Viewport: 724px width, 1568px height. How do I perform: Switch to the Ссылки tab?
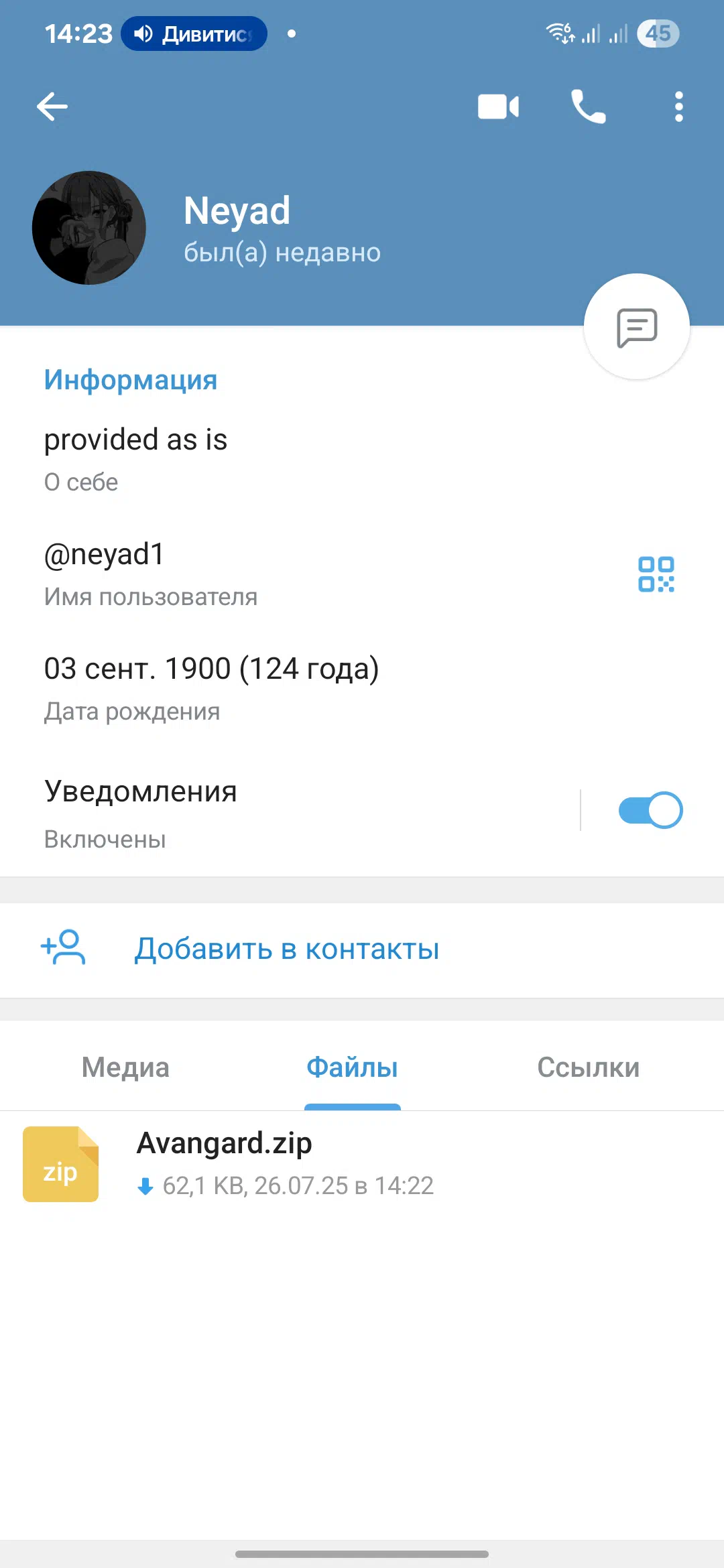[x=589, y=1067]
